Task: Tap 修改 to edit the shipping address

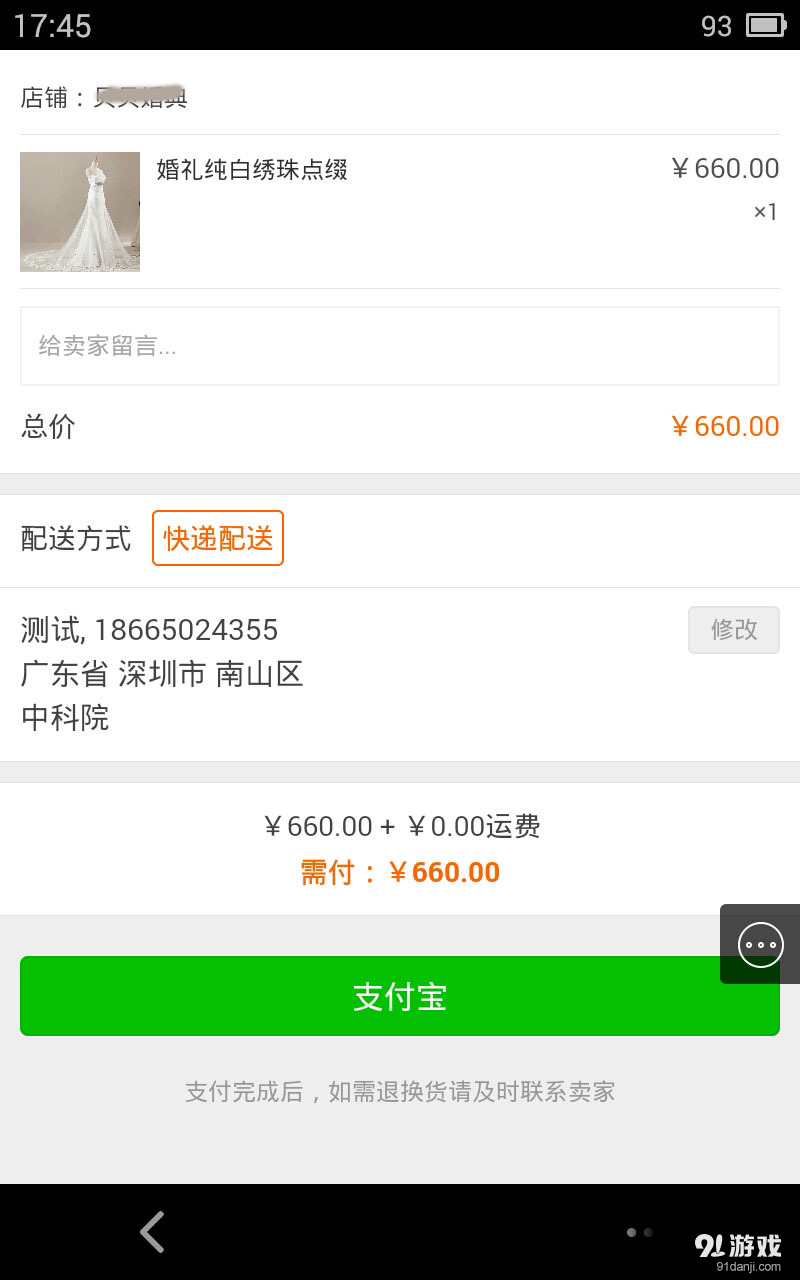Action: pyautogui.click(x=734, y=630)
